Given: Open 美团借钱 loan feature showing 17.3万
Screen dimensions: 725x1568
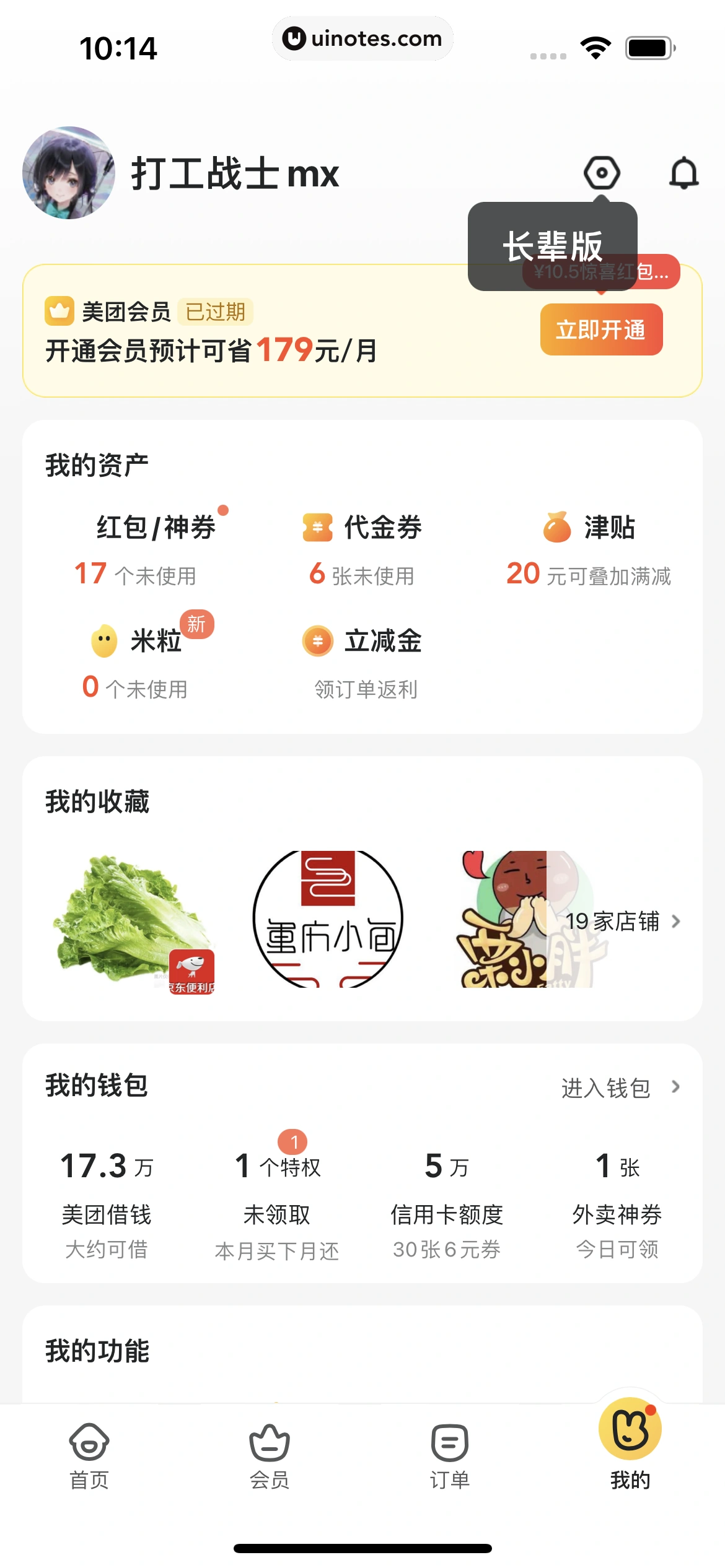Looking at the screenshot, I should pyautogui.click(x=105, y=1195).
